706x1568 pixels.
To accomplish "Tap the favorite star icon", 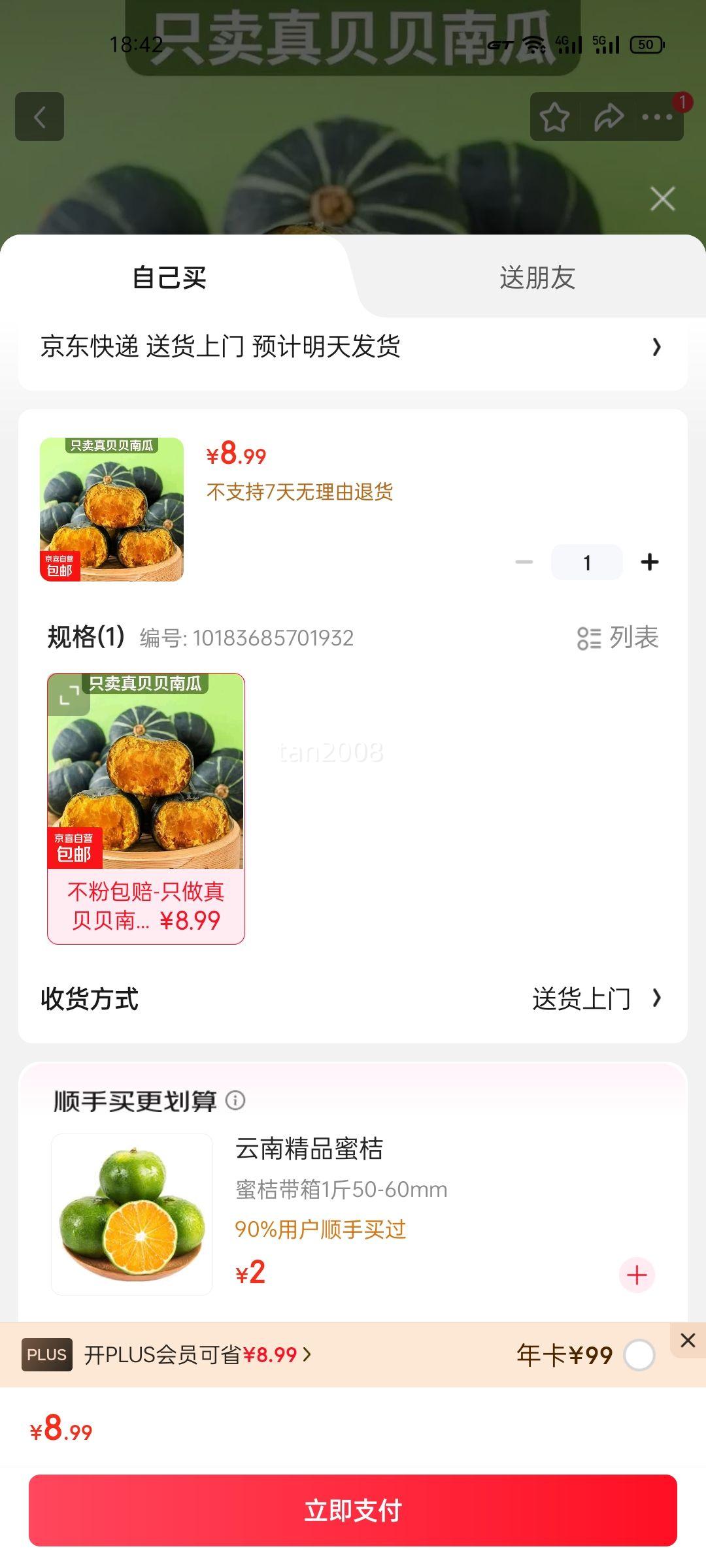I will tap(553, 116).
